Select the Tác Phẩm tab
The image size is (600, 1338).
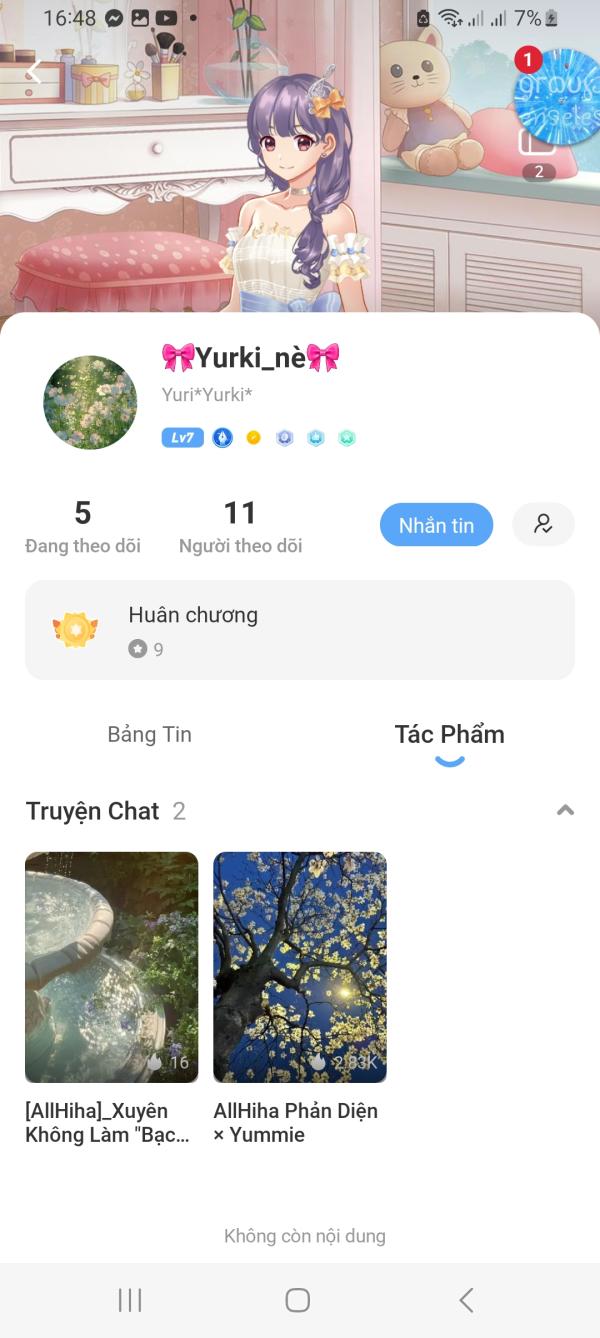click(x=449, y=734)
